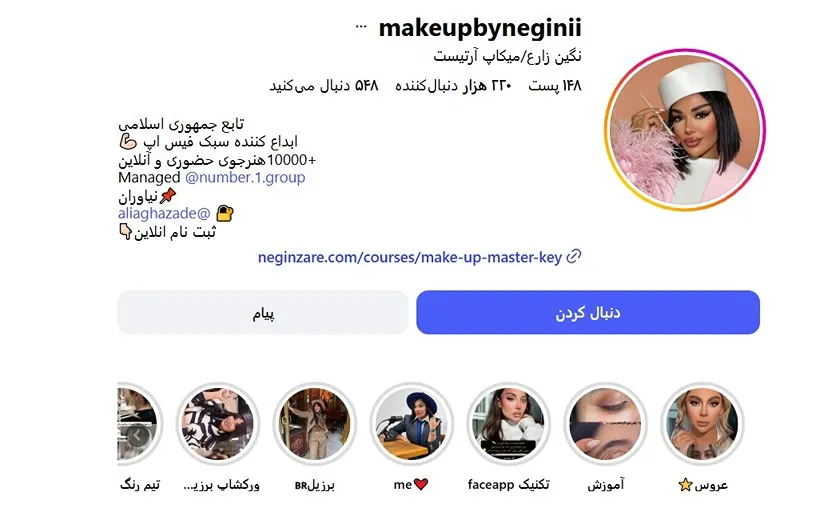The width and height of the screenshot is (832, 512).
Task: View the ۵۴۸ following list
Action: click(x=324, y=86)
